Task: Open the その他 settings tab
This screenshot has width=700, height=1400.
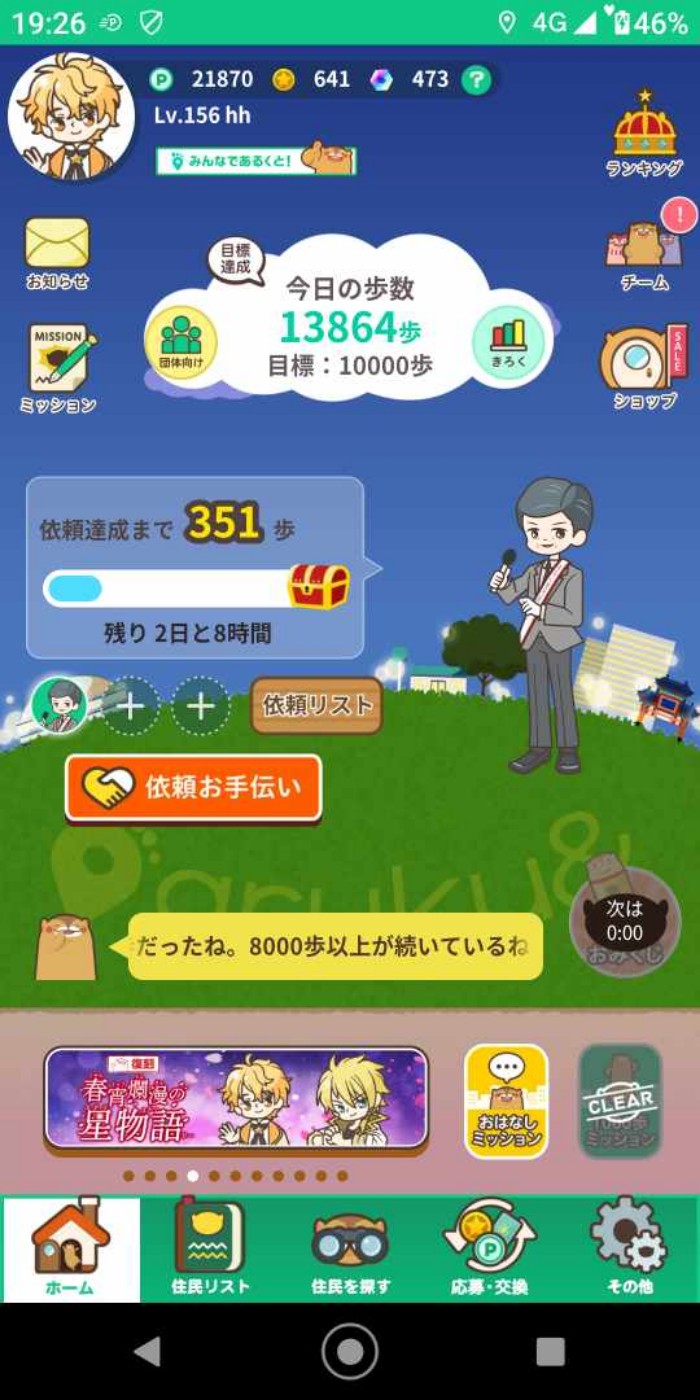Action: (629, 1248)
